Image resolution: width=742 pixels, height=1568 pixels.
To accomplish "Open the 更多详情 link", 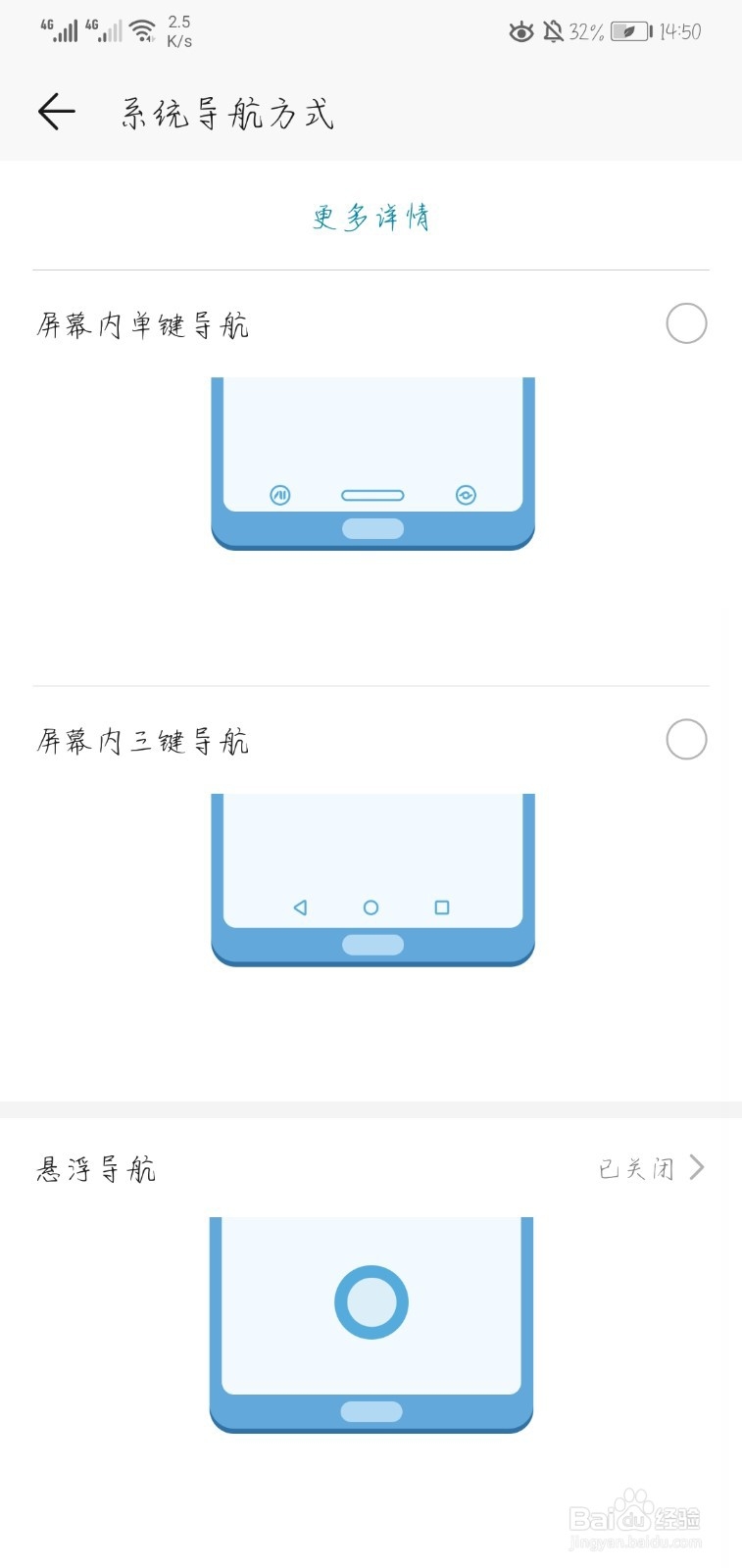I will click(371, 219).
